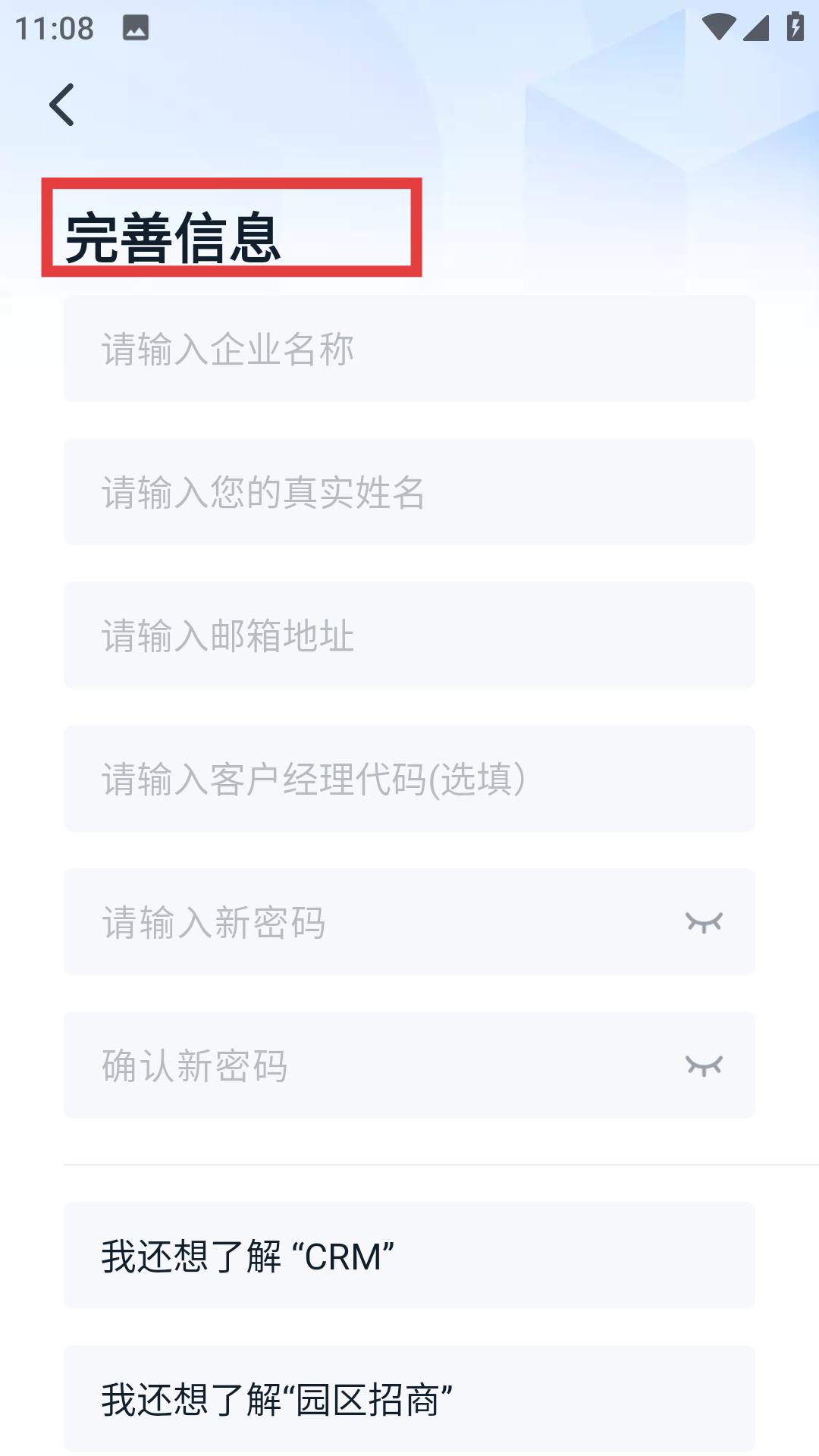Tap the 确认新密码 input field
The image size is (819, 1456).
tap(341, 1065)
